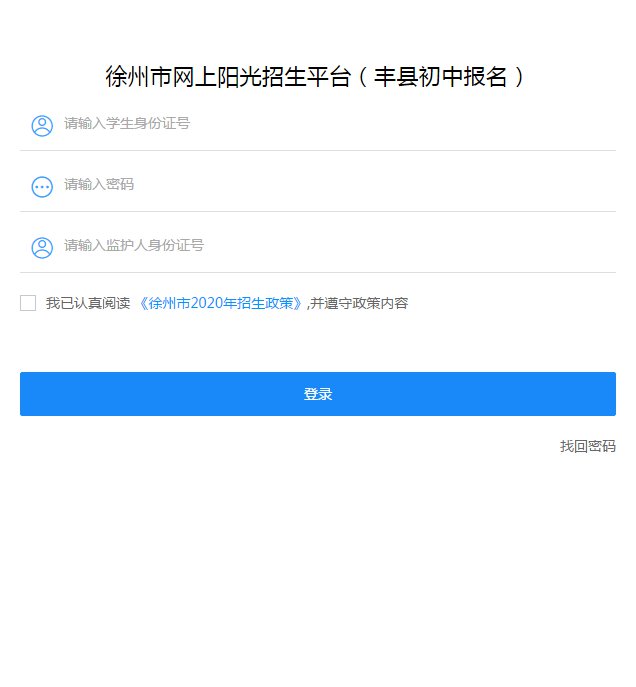
Task: Select the guardian ID number field
Action: point(330,247)
